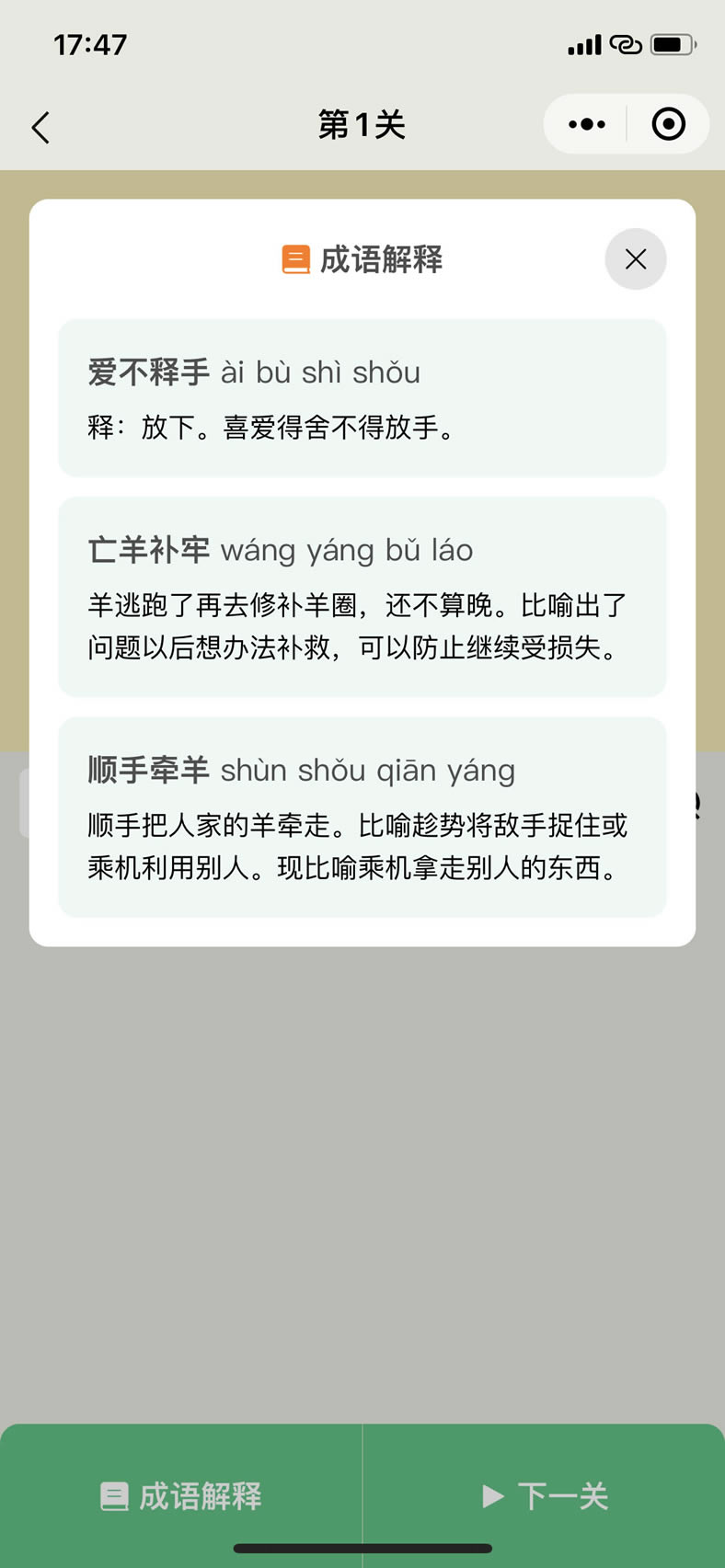Viewport: 725px width, 1568px height.
Task: Go back with the top-left arrow
Action: pos(40,127)
